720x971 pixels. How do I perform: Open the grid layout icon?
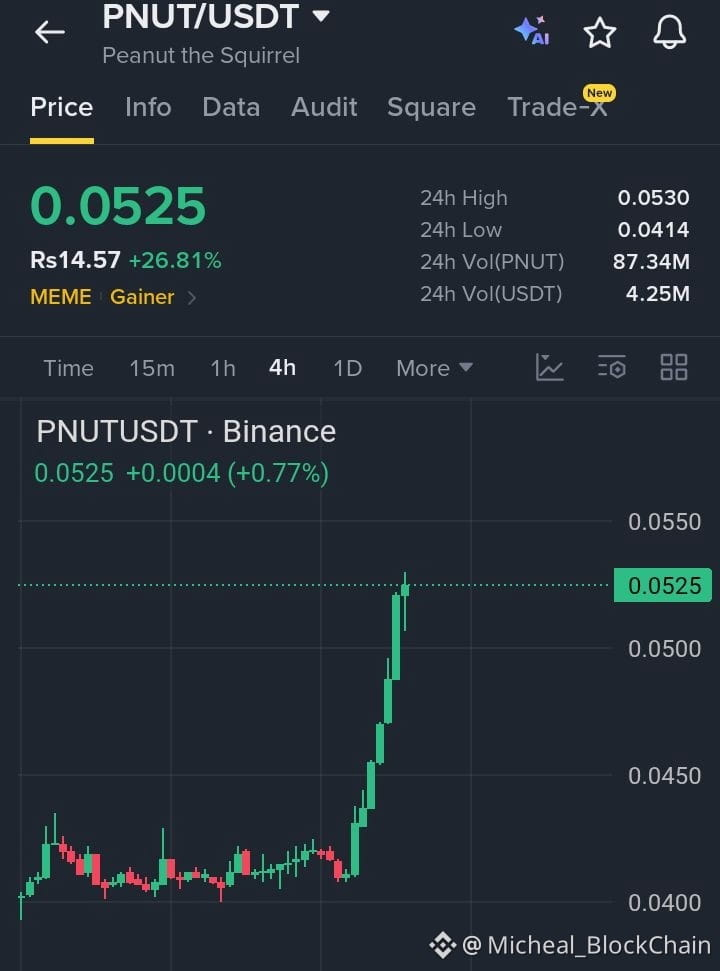pos(674,367)
